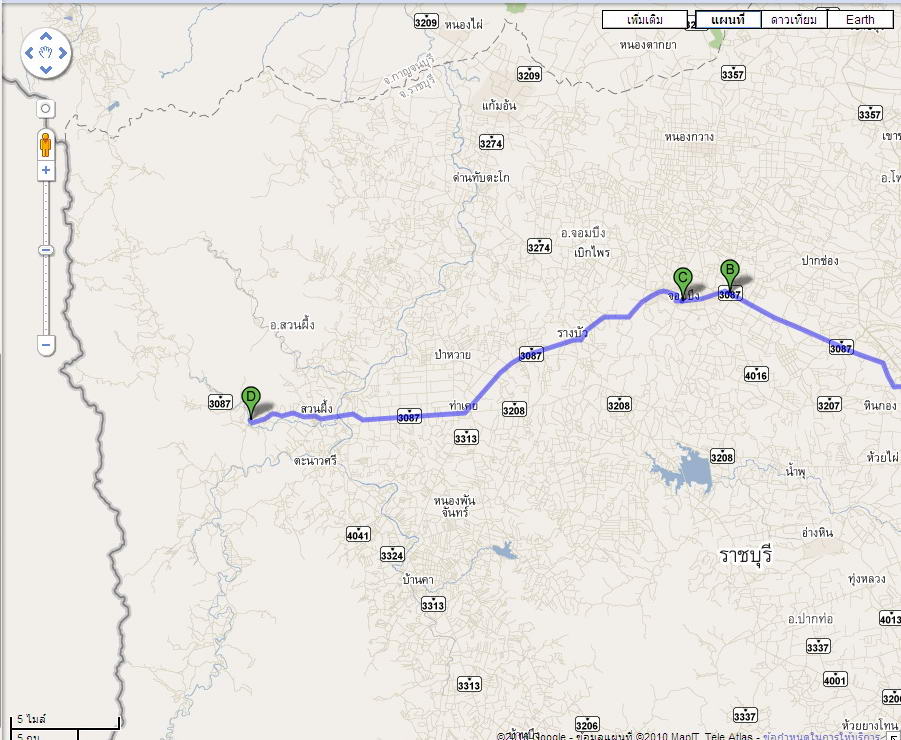Switch to Earth view
Viewport: 901px width, 740px height.
click(x=859, y=19)
